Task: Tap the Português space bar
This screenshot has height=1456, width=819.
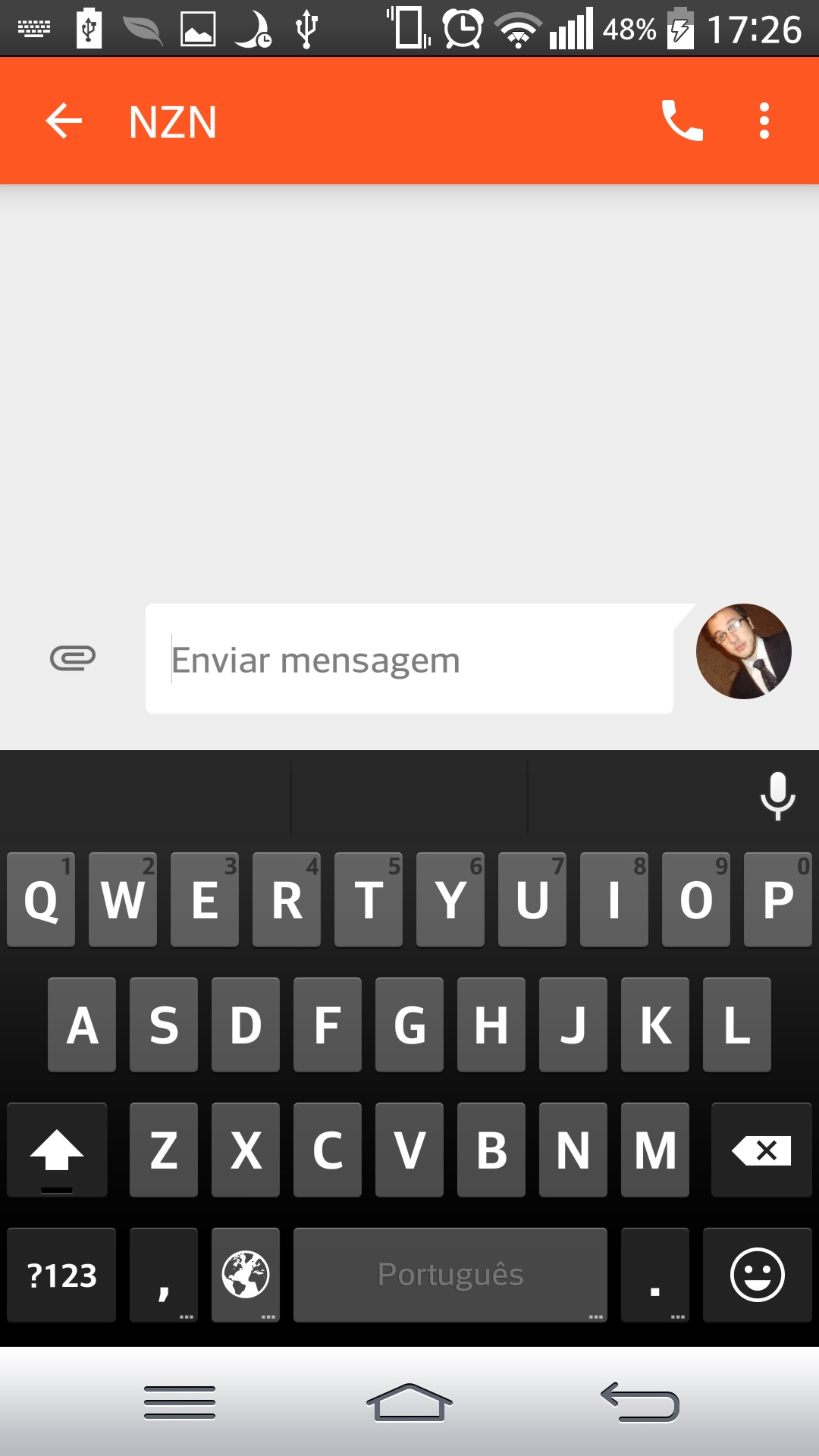Action: (x=450, y=1275)
